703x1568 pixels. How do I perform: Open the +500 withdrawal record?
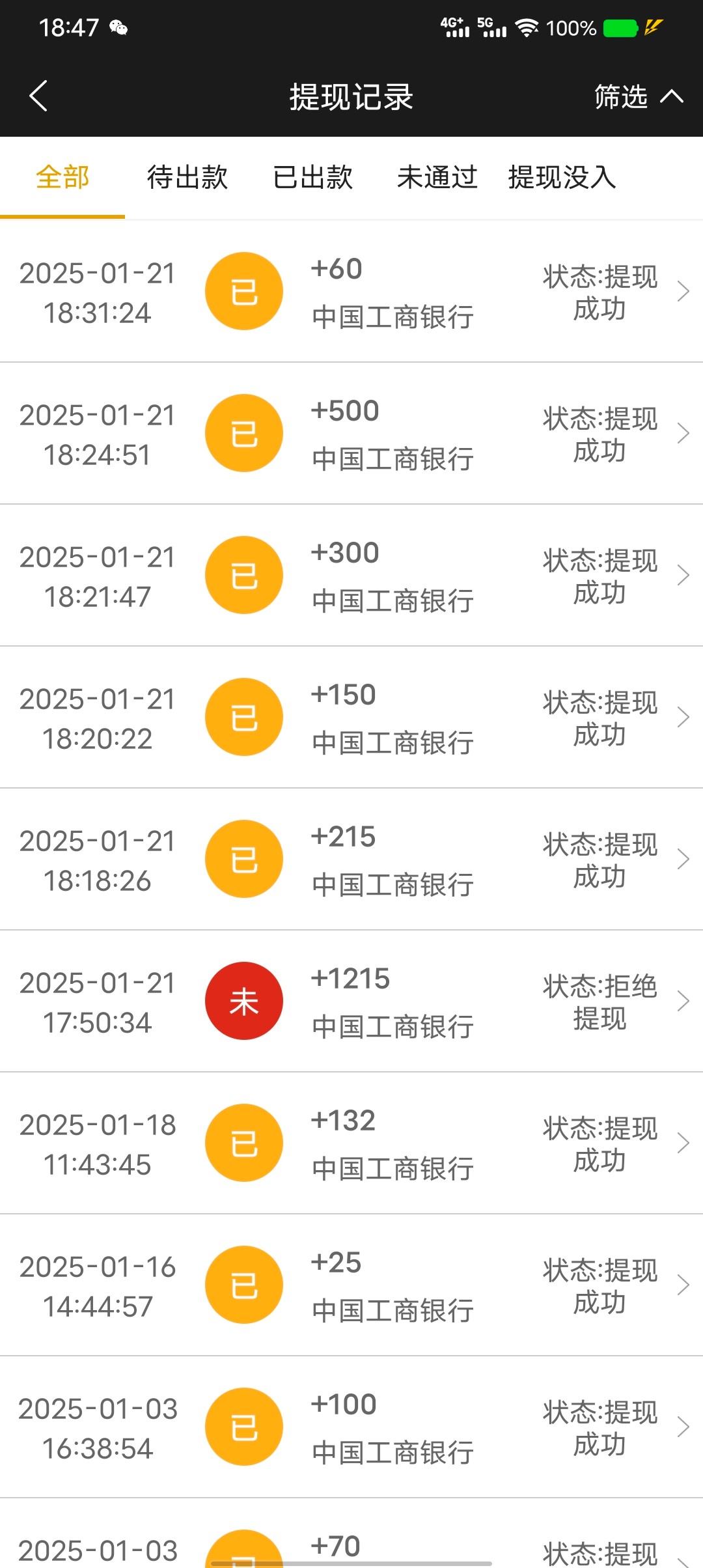351,434
